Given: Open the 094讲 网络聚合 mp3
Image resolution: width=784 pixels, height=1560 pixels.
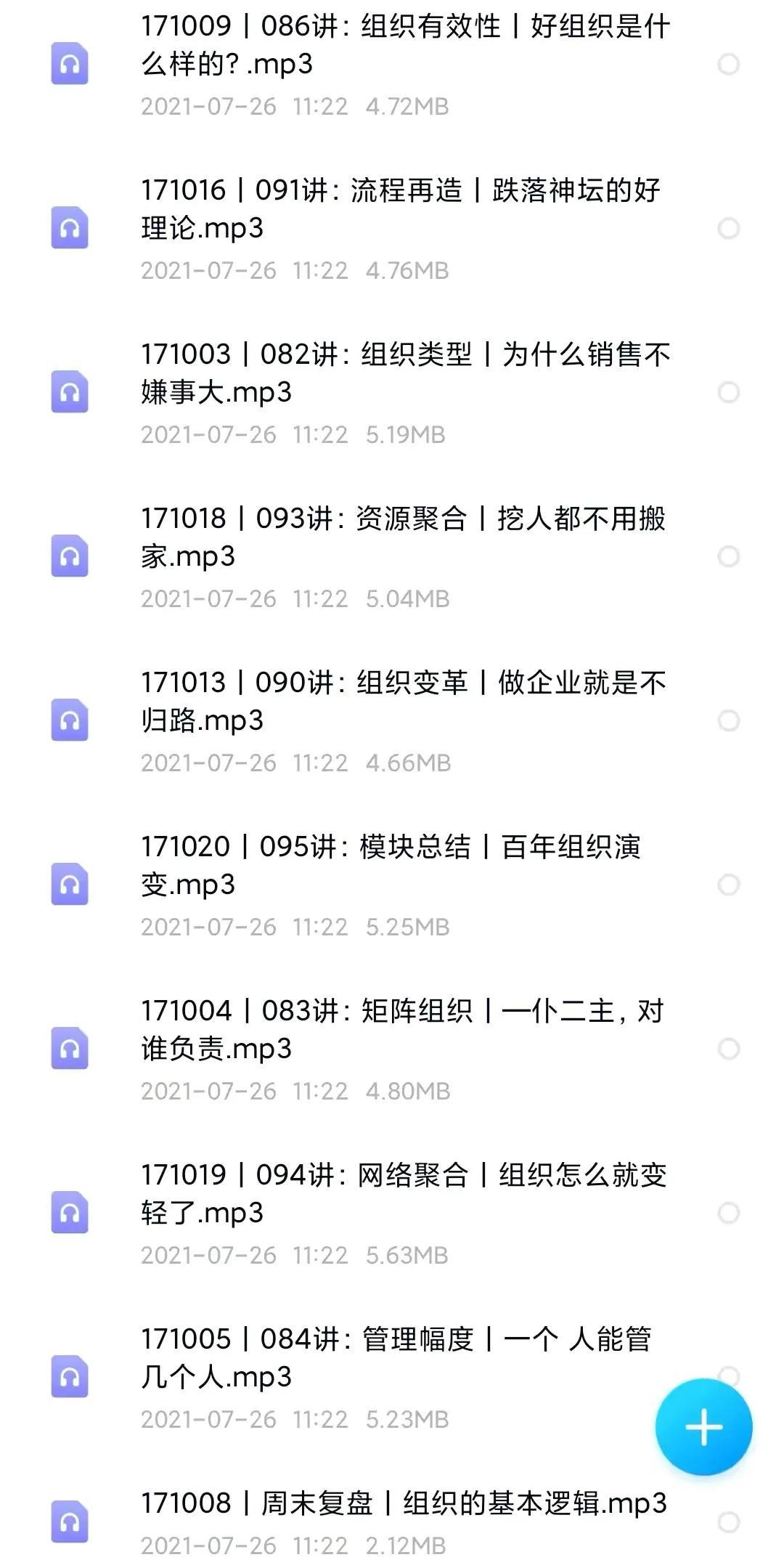Looking at the screenshot, I should point(403,1194).
